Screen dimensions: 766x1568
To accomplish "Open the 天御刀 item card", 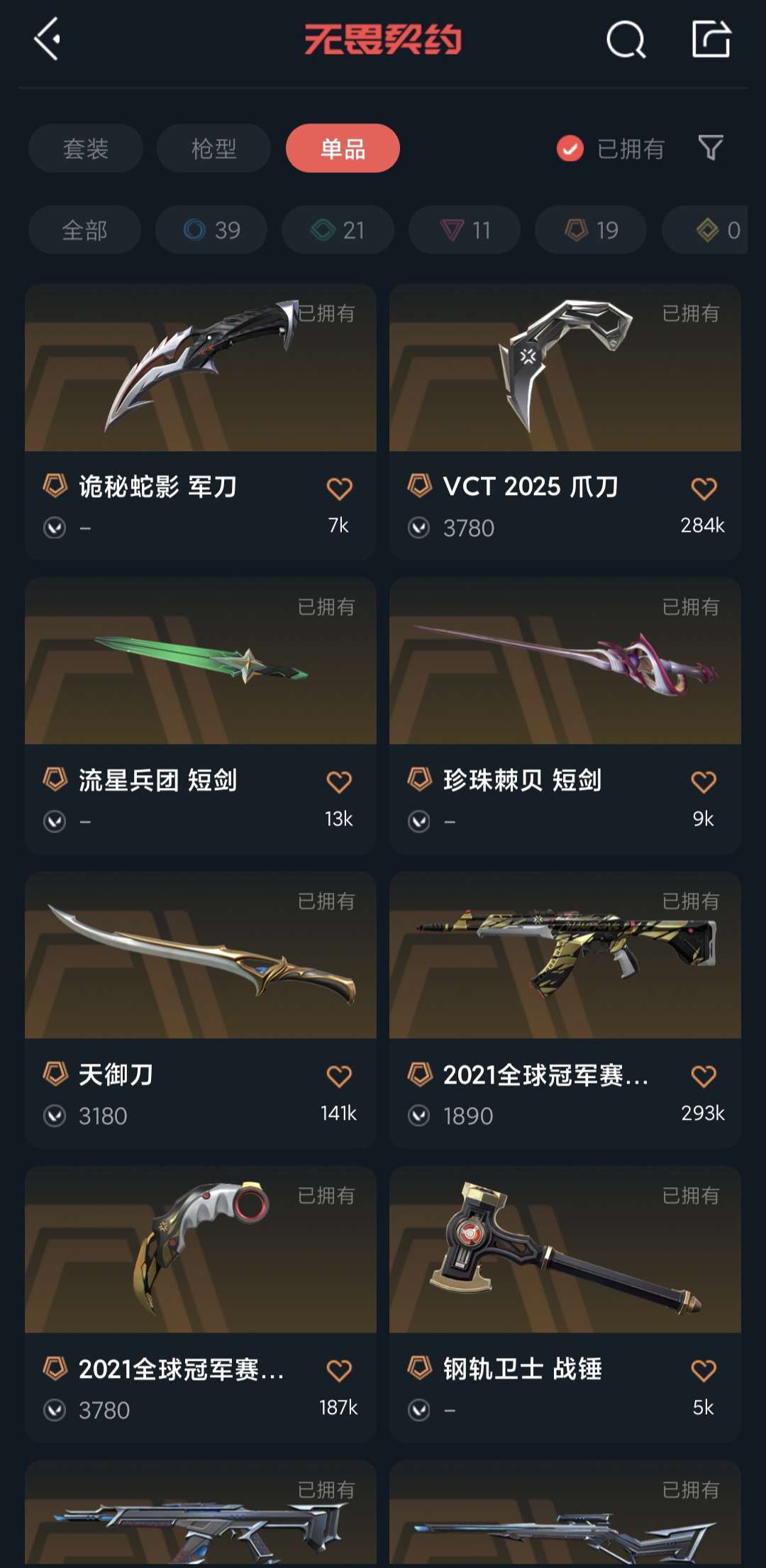I will [201, 1010].
